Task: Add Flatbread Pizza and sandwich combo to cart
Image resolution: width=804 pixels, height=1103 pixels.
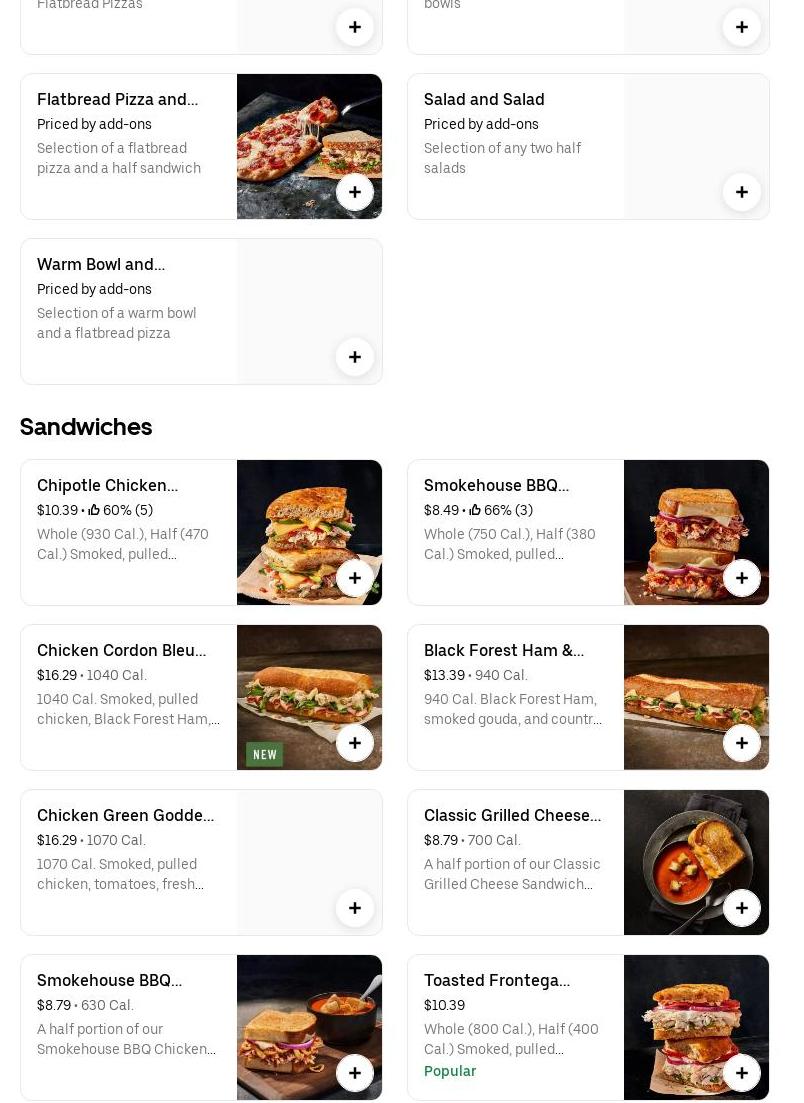Action: 355,192
